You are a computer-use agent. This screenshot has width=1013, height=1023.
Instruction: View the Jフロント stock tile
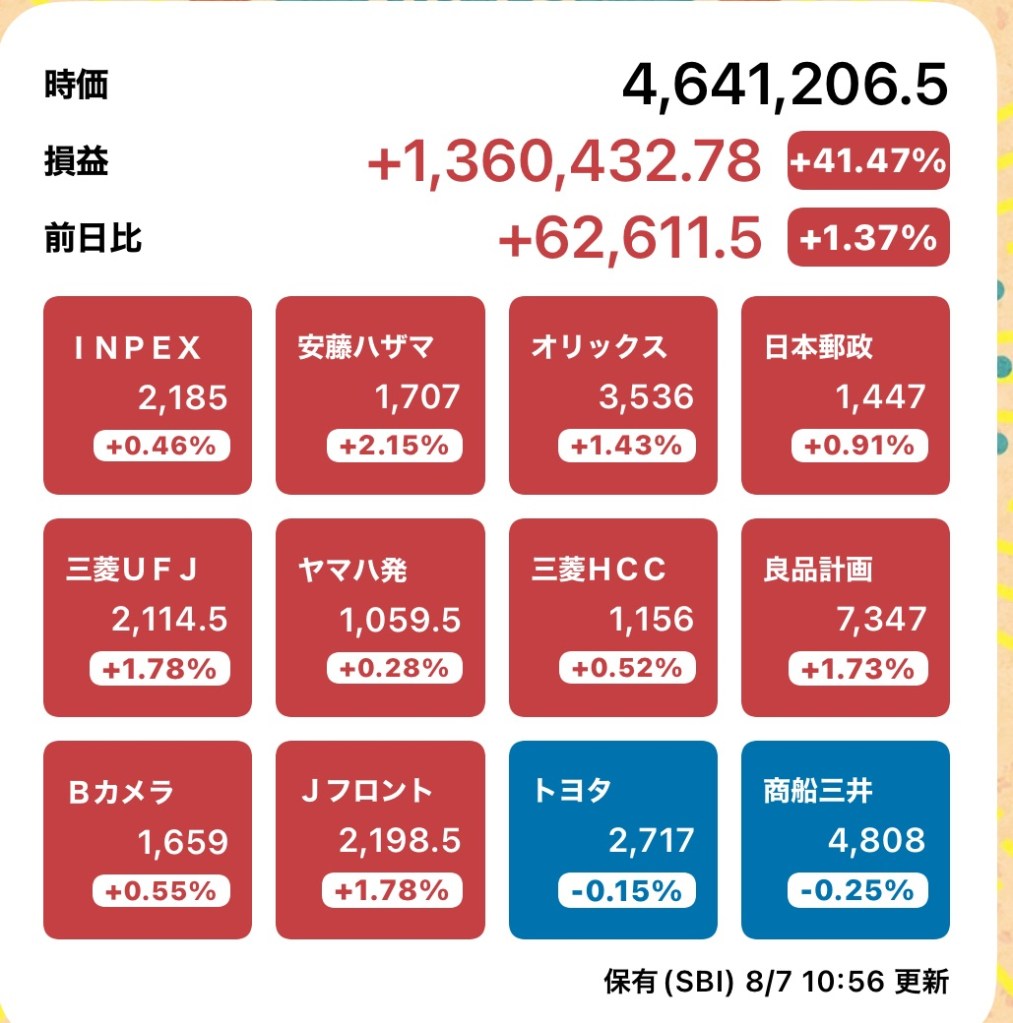pos(380,839)
